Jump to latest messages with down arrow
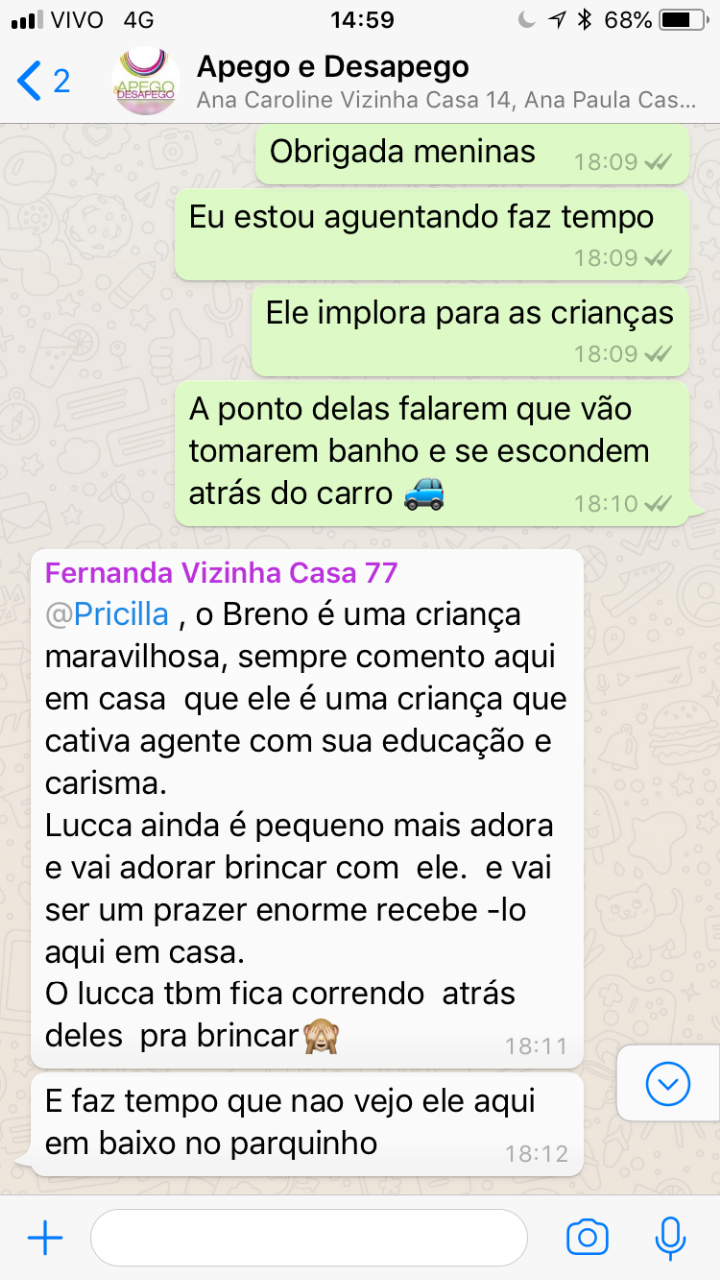 (x=668, y=1083)
